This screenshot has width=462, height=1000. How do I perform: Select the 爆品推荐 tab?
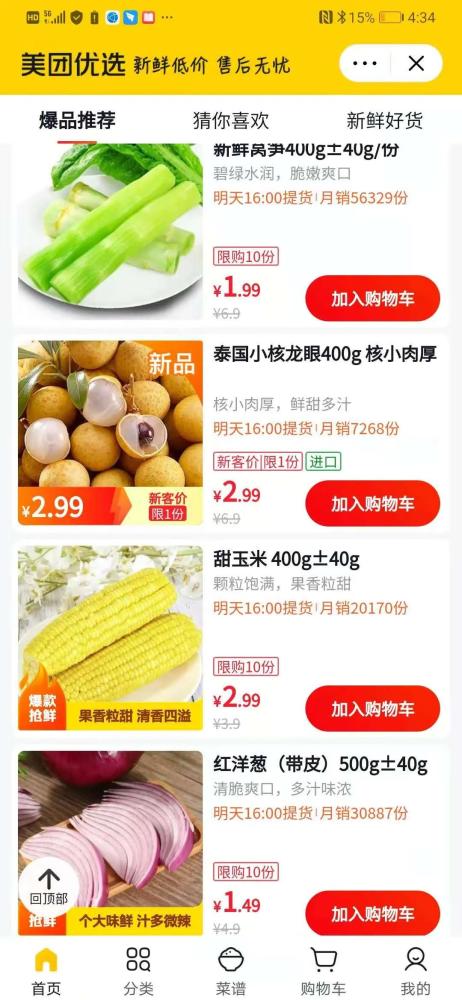(77, 120)
